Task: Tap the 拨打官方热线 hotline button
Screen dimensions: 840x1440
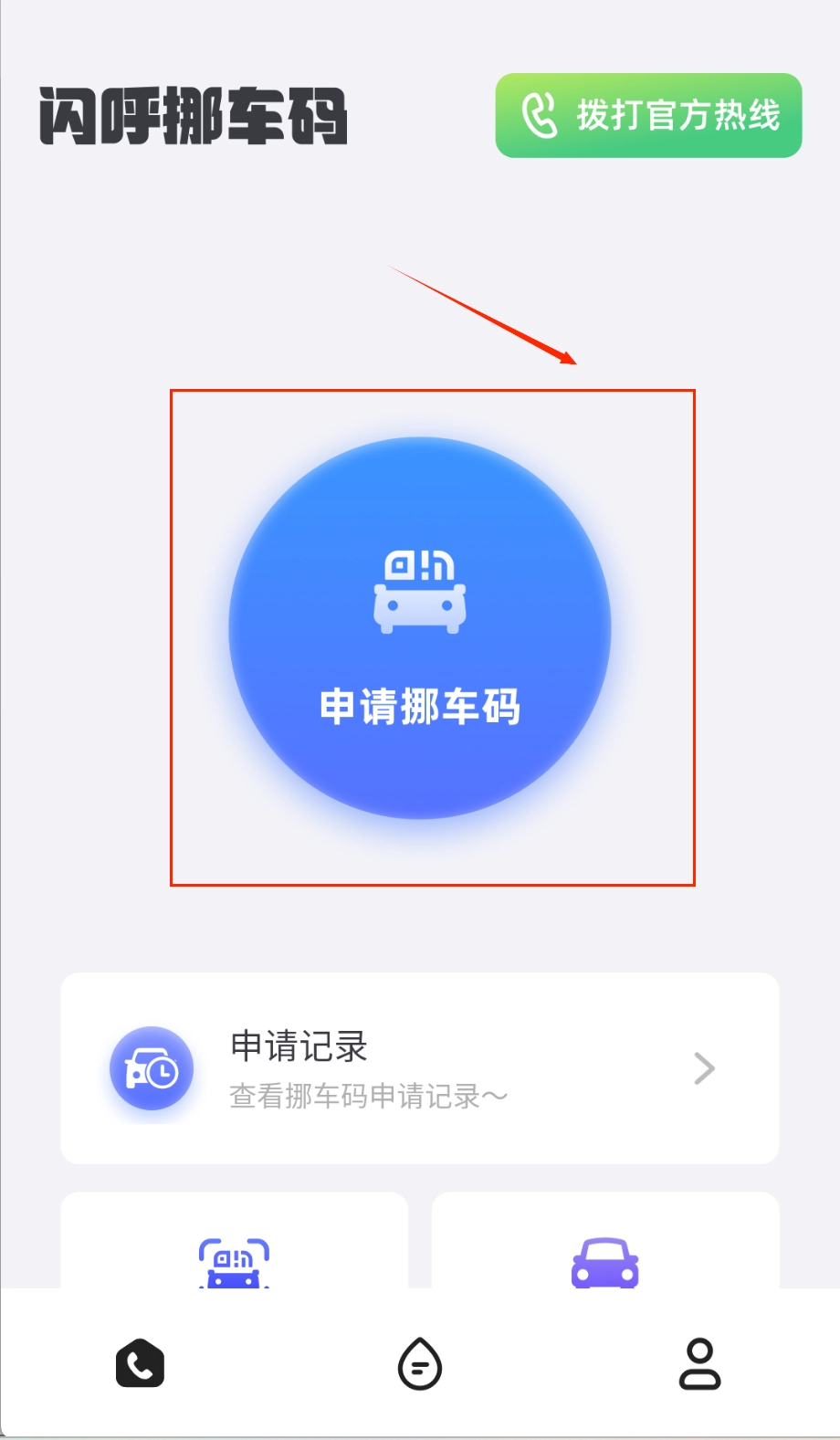Action: (x=648, y=116)
